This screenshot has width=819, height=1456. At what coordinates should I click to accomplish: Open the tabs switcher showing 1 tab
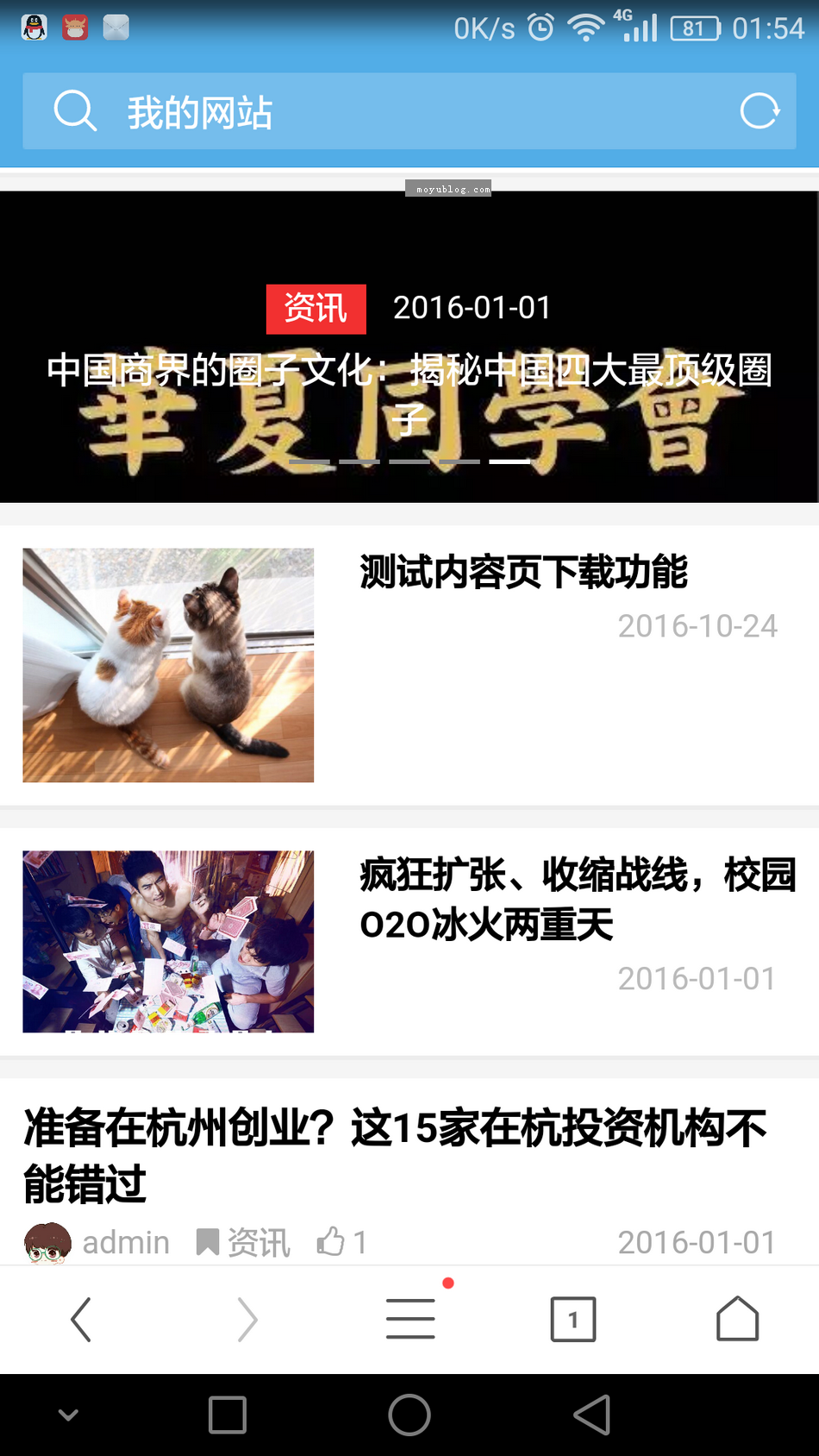[x=573, y=1320]
